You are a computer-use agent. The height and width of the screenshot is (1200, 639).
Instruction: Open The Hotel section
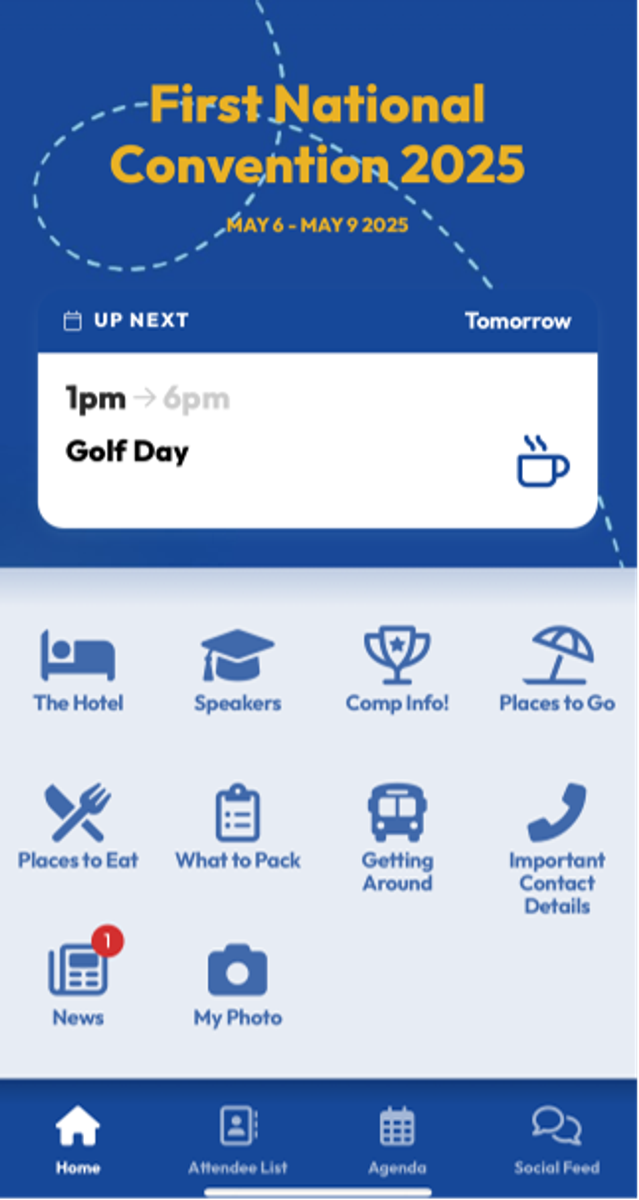click(x=78, y=670)
